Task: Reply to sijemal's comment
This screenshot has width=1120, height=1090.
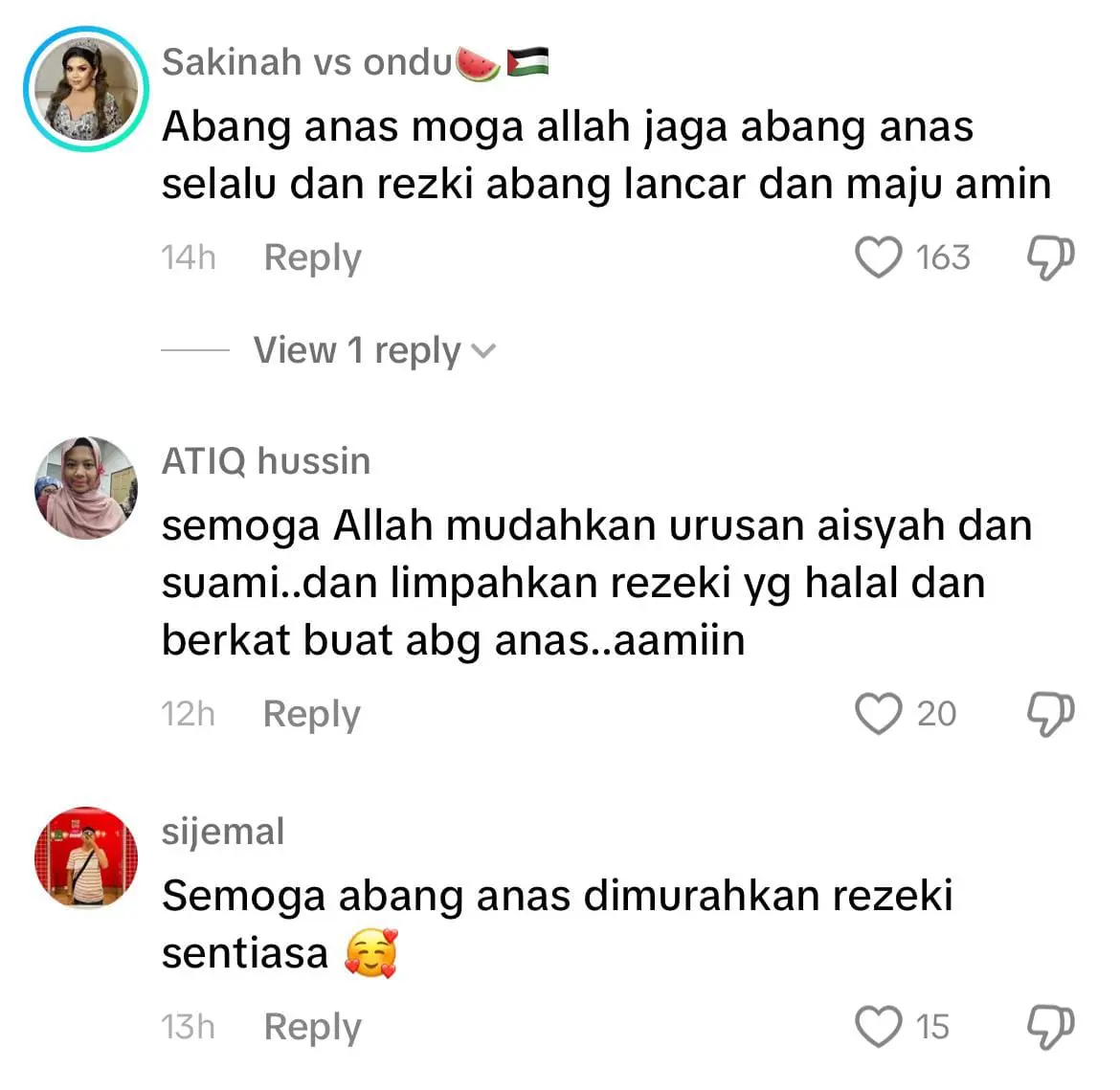Action: (312, 1027)
